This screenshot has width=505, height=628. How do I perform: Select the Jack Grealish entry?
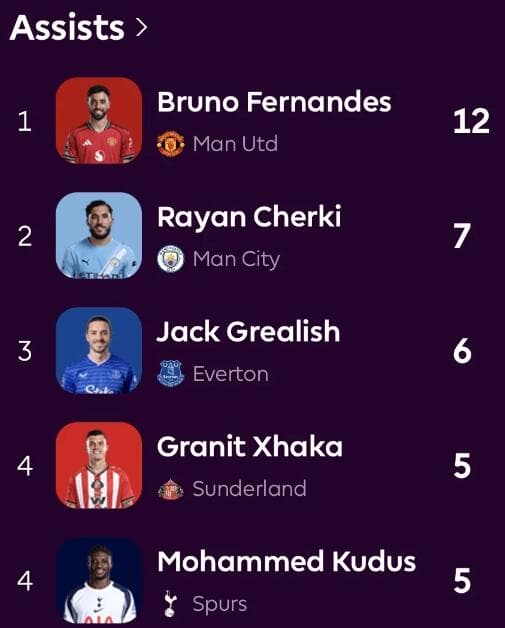252,351
